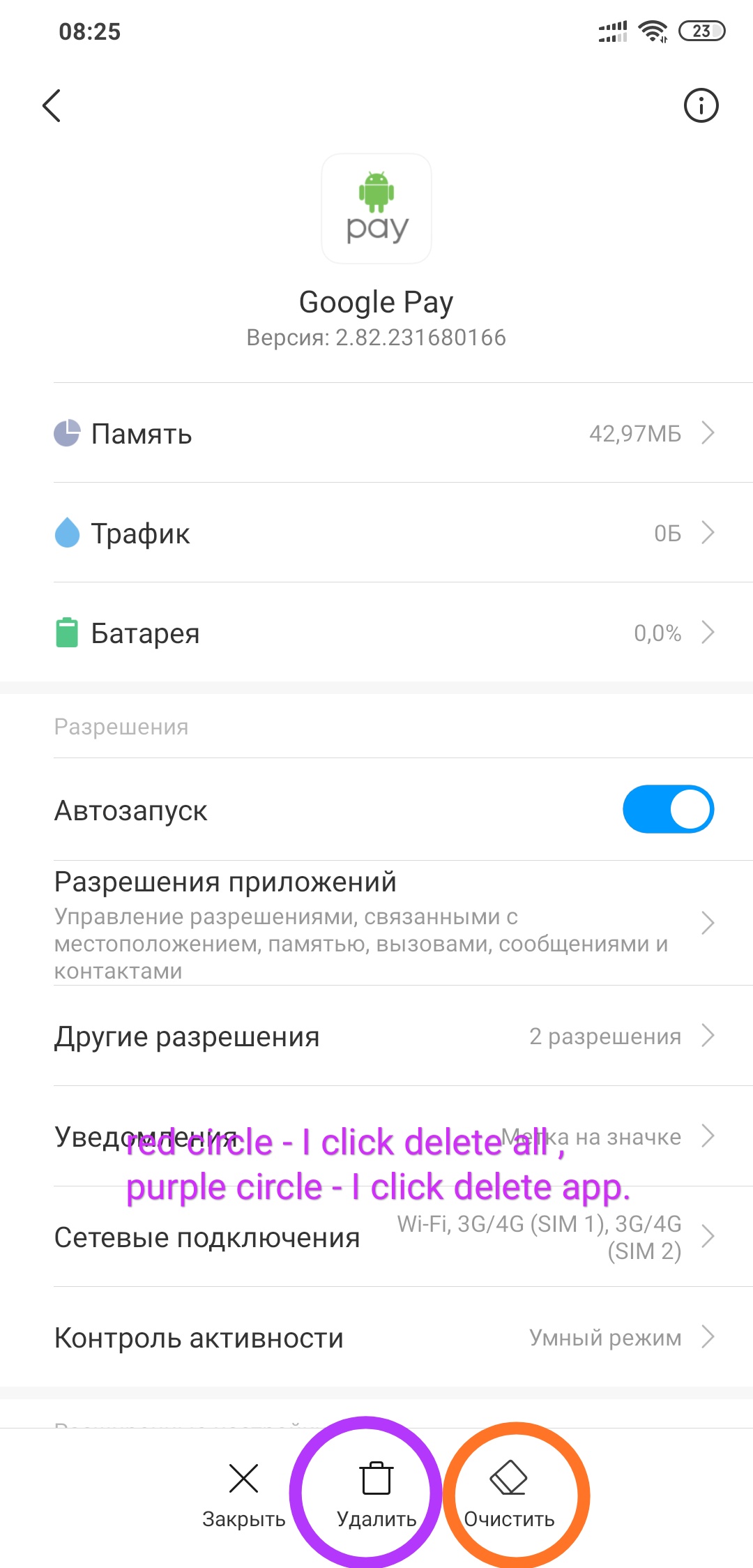Open the Память storage row
Screen dimensions: 753x1568
coord(376,433)
